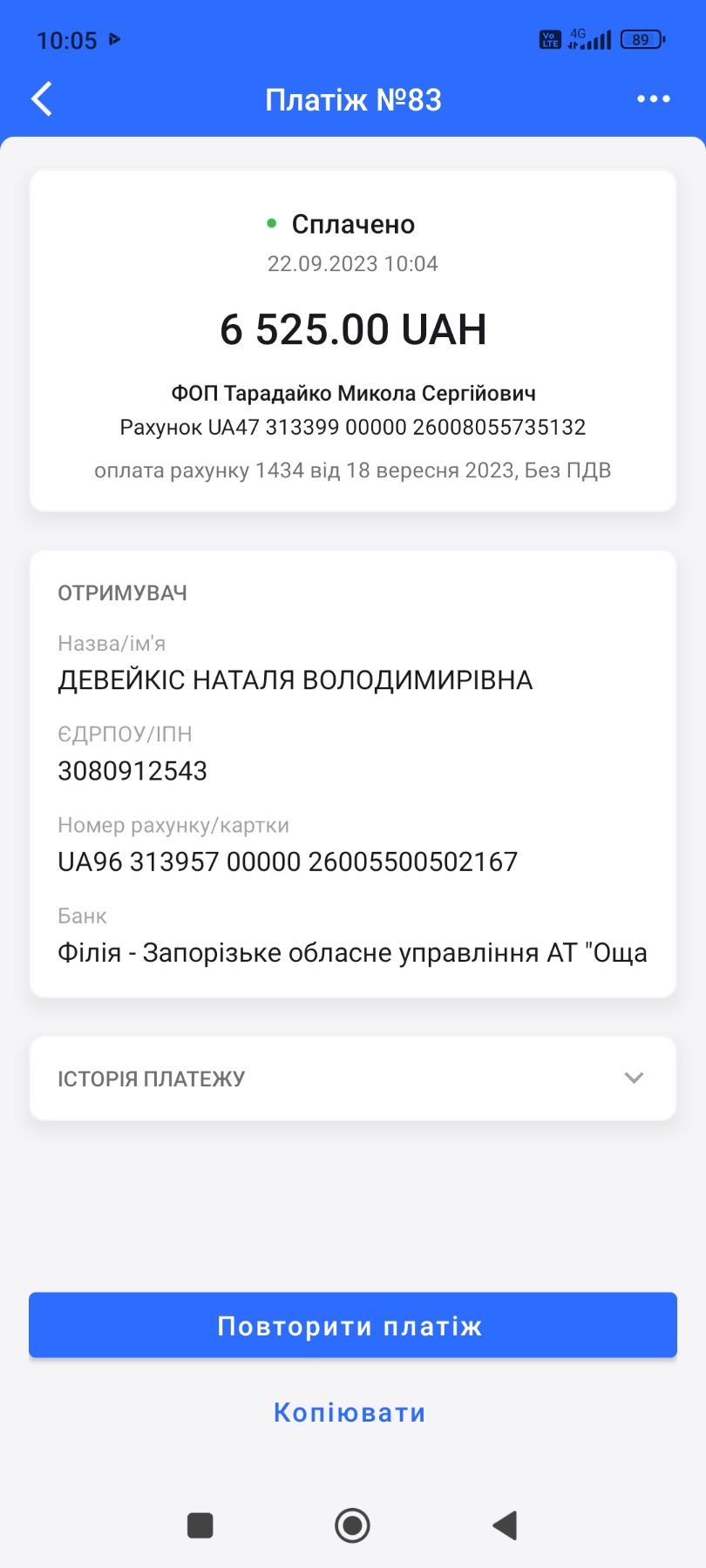Go back from Платіж №83
Screen dimensions: 706x1568
42,99
